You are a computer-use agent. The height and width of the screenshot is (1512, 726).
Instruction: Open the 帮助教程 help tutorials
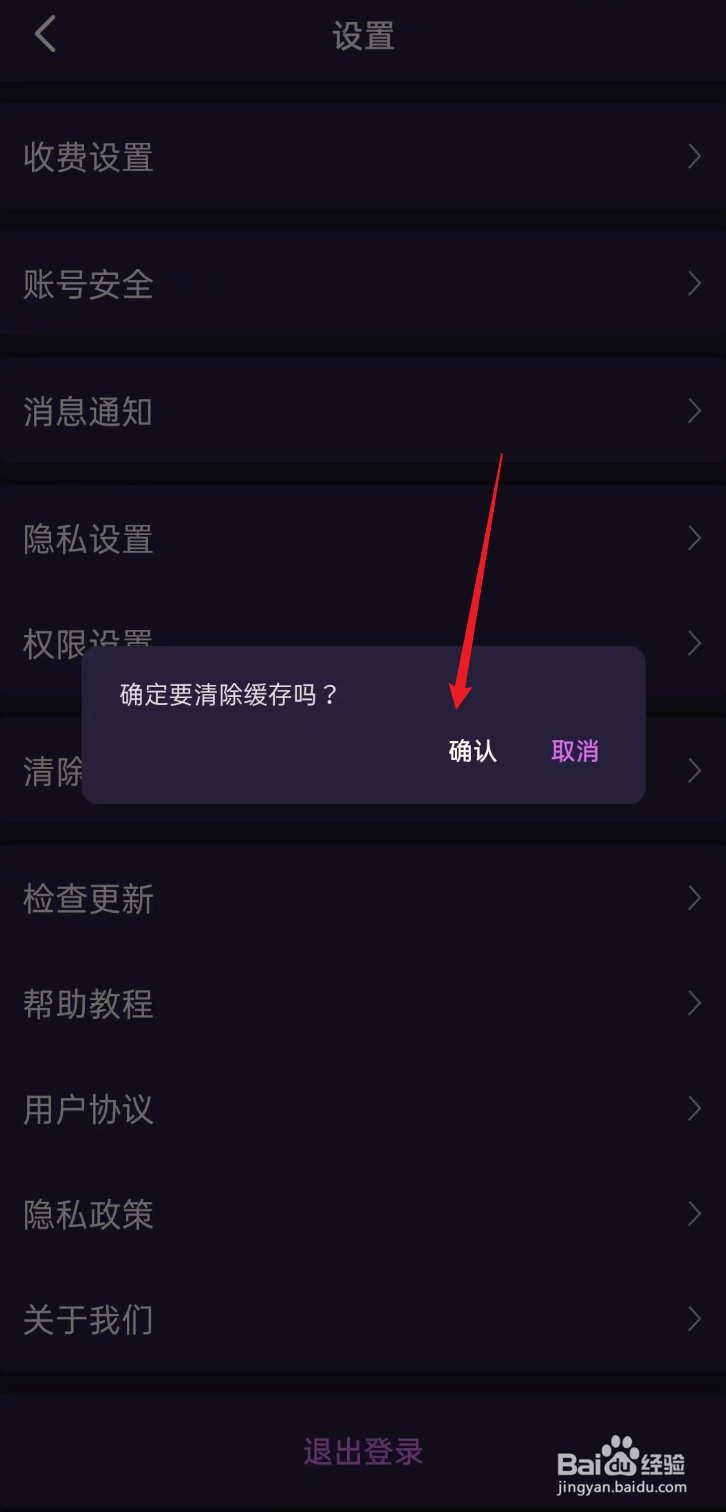[x=88, y=1003]
